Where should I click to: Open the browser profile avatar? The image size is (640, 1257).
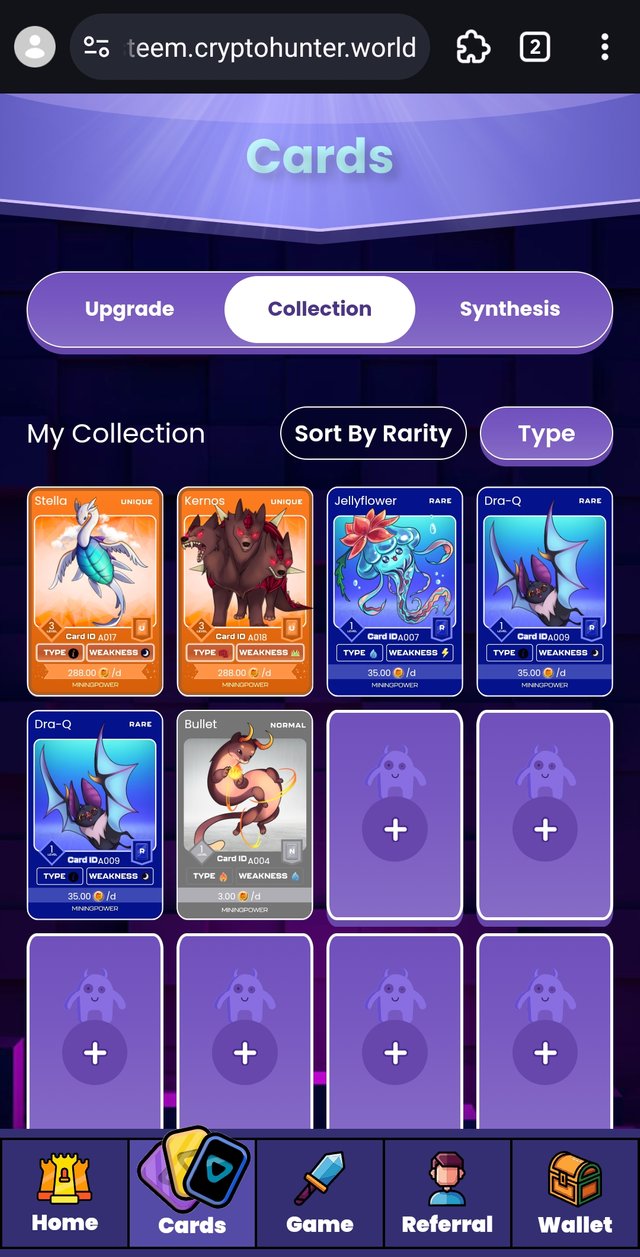(36, 47)
